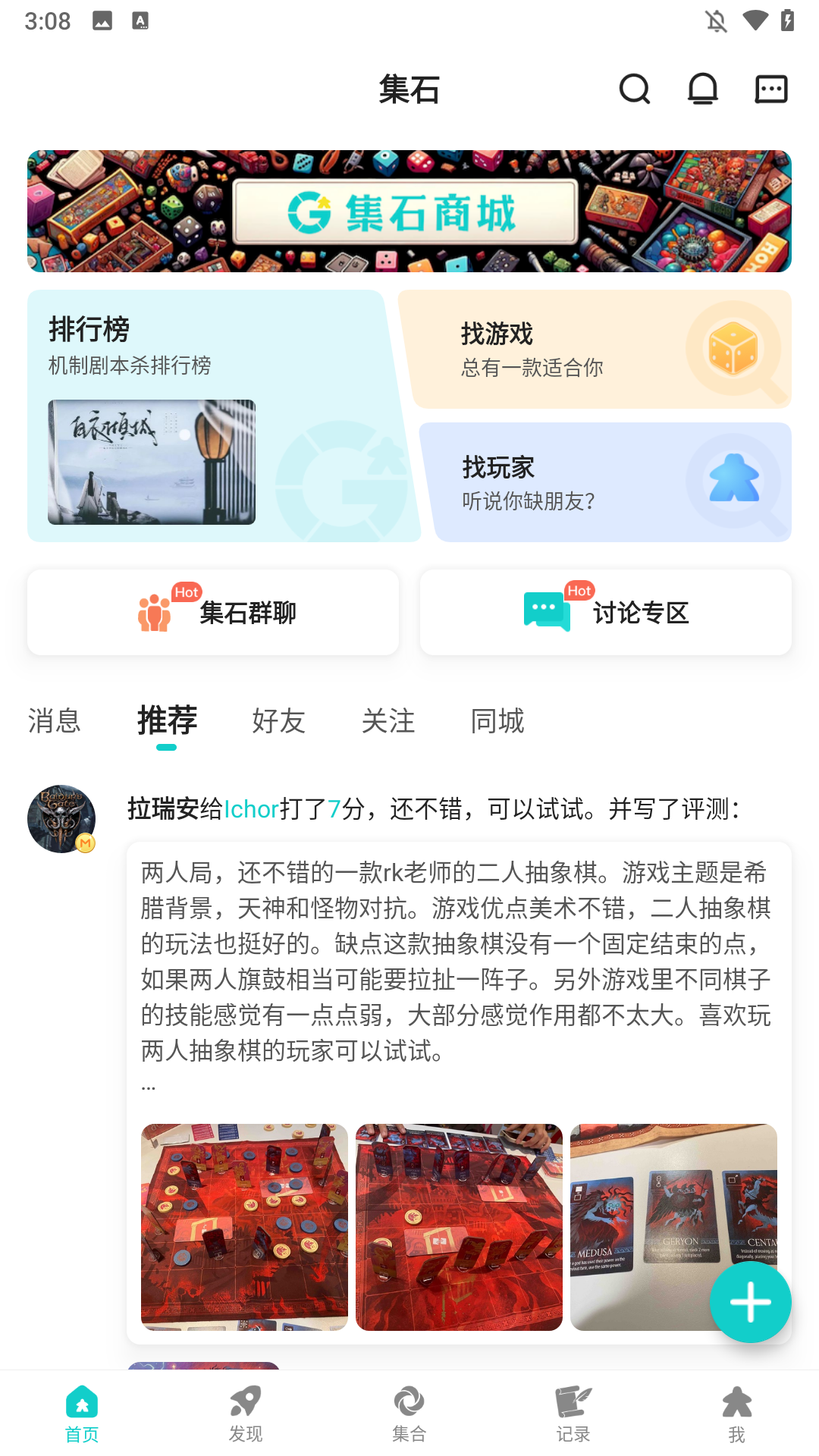Screen dimensions: 819x1456
Task: Open the notification bell icon
Action: [702, 89]
